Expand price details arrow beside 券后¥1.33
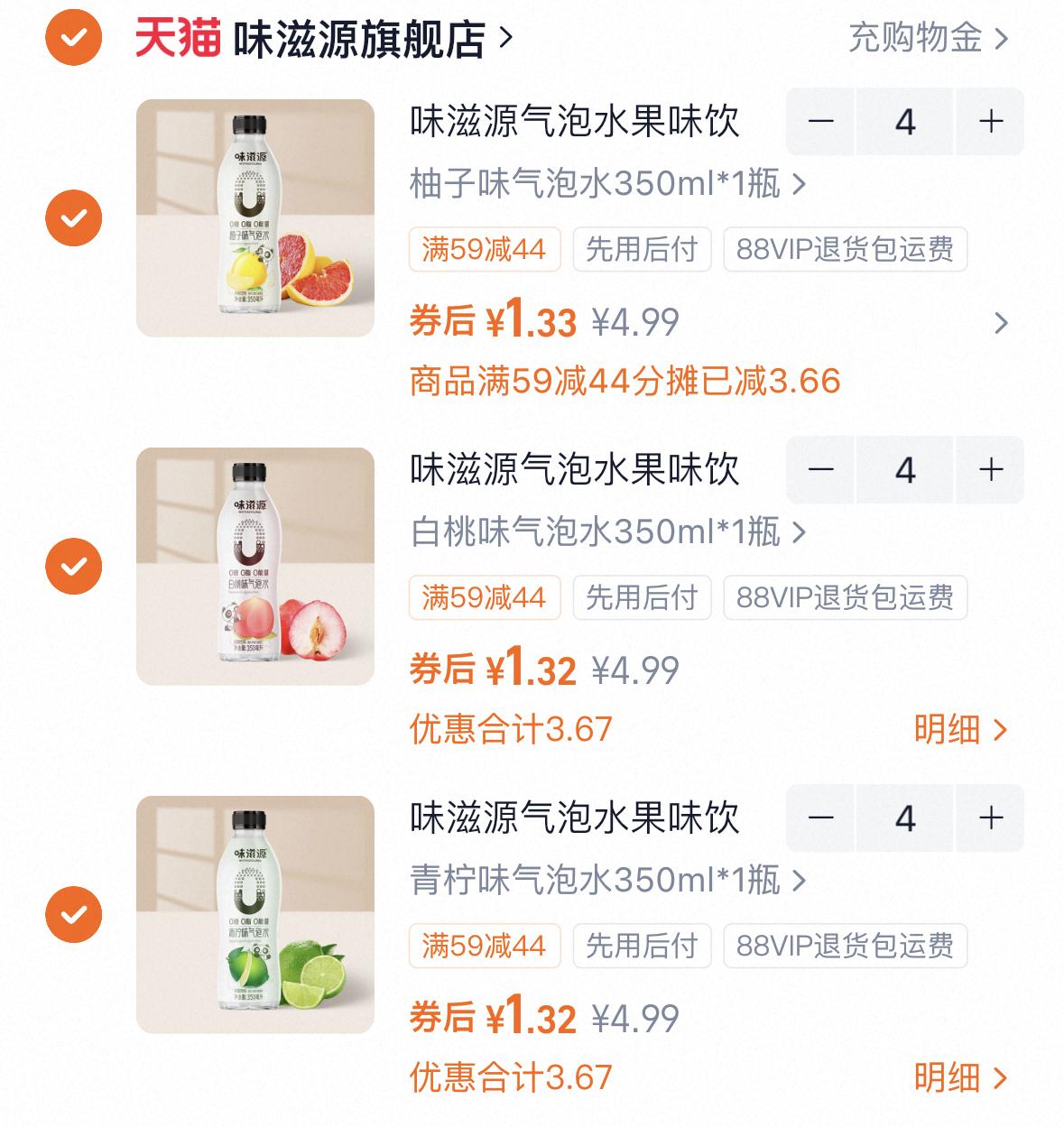The height and width of the screenshot is (1127, 1064). pyautogui.click(x=1000, y=323)
